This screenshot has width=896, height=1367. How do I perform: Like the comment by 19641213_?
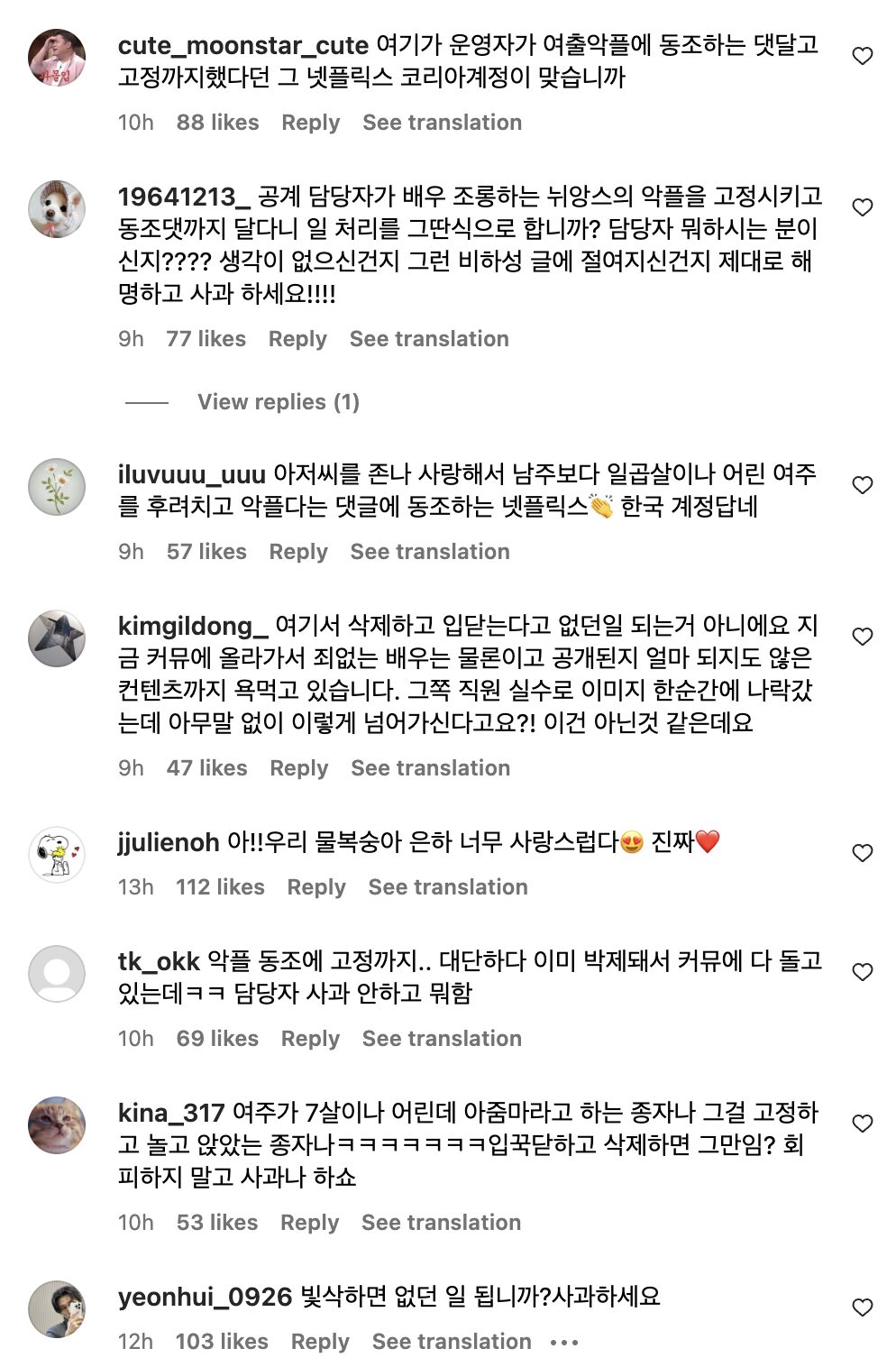click(863, 207)
